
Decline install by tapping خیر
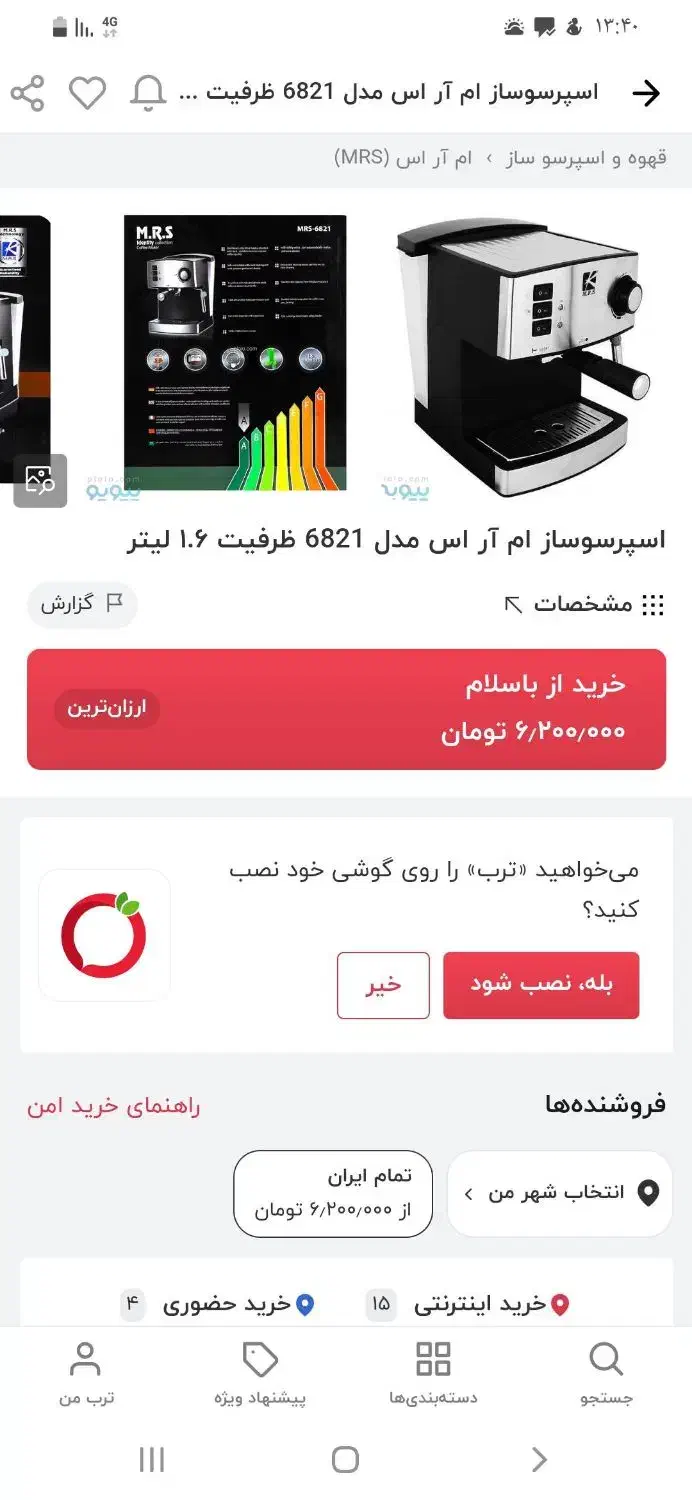click(383, 985)
